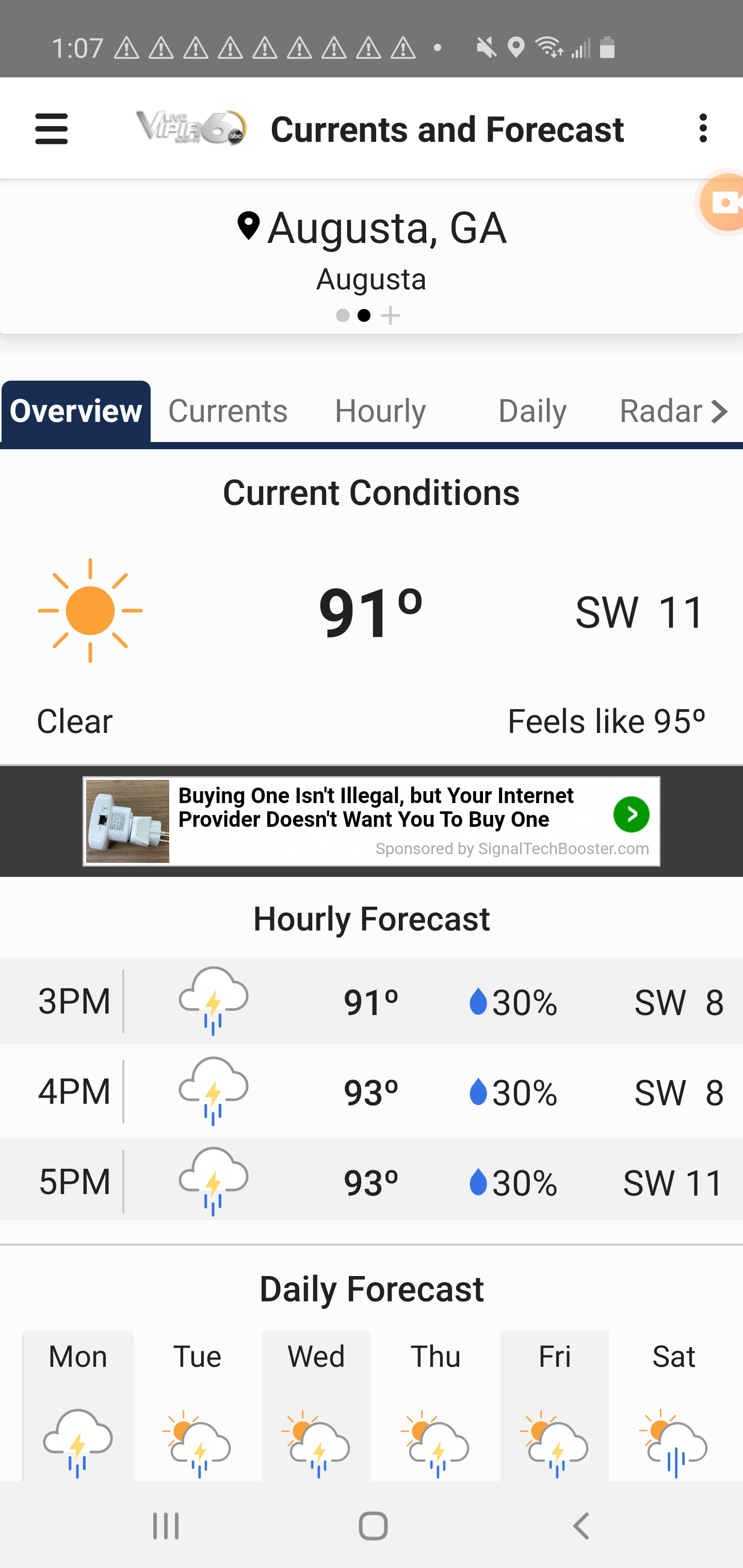Screen dimensions: 743x1568
Task: Select Saturday in the daily forecast
Action: 673,1406
